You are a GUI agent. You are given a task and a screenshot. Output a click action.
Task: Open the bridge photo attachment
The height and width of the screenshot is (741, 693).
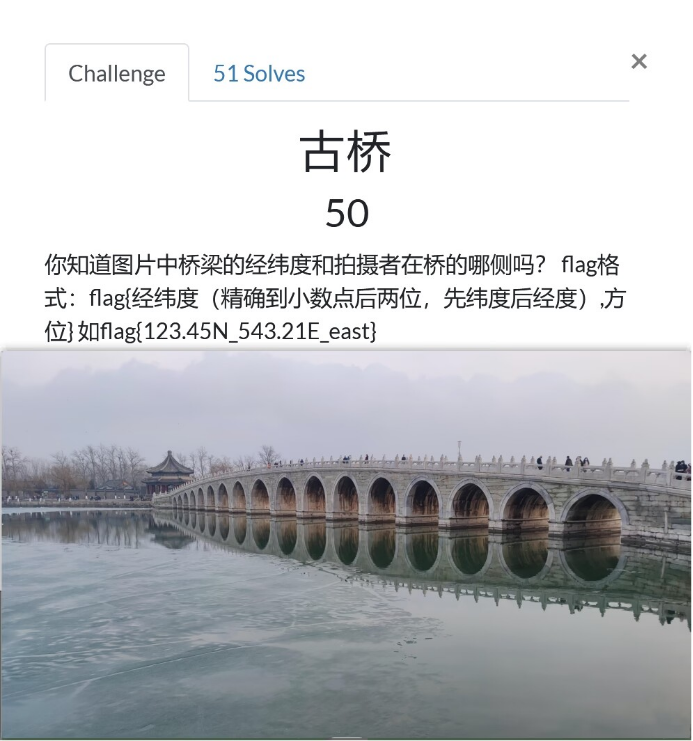[346, 543]
